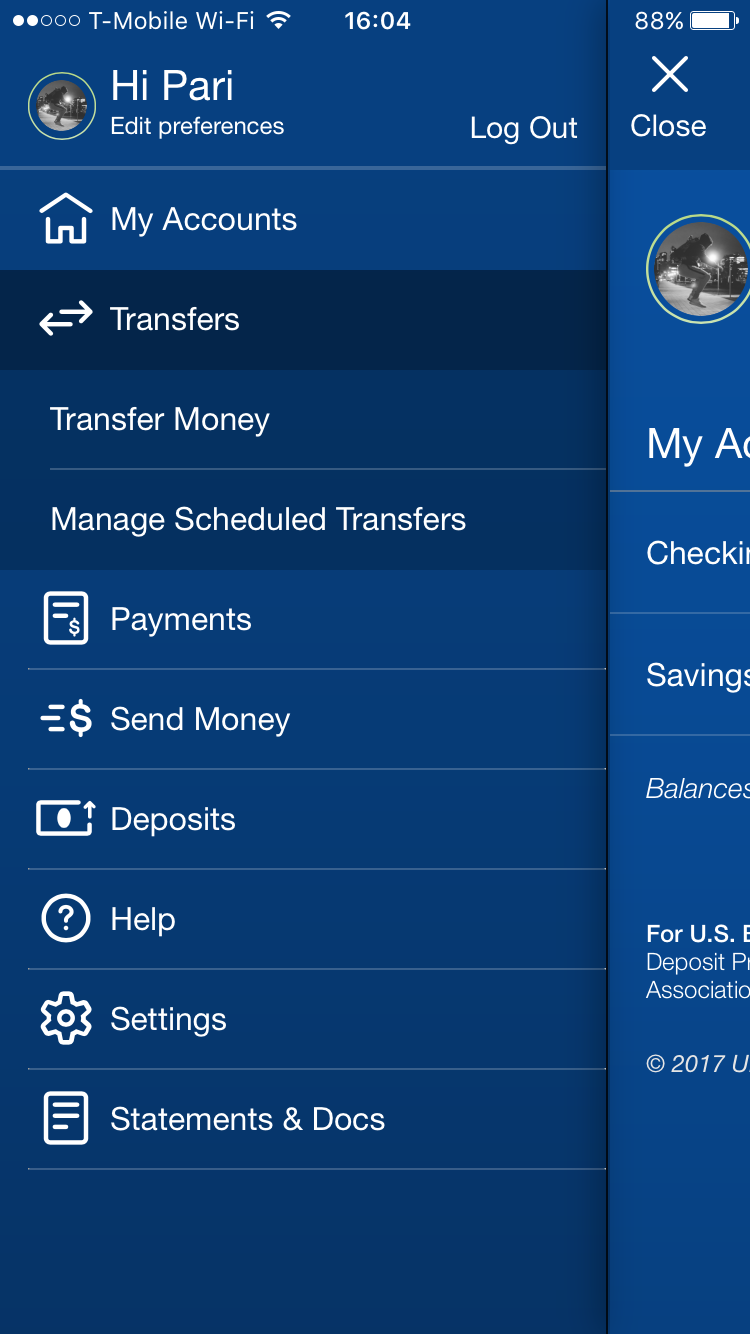
Task: Select Transfer Money
Action: pos(160,420)
